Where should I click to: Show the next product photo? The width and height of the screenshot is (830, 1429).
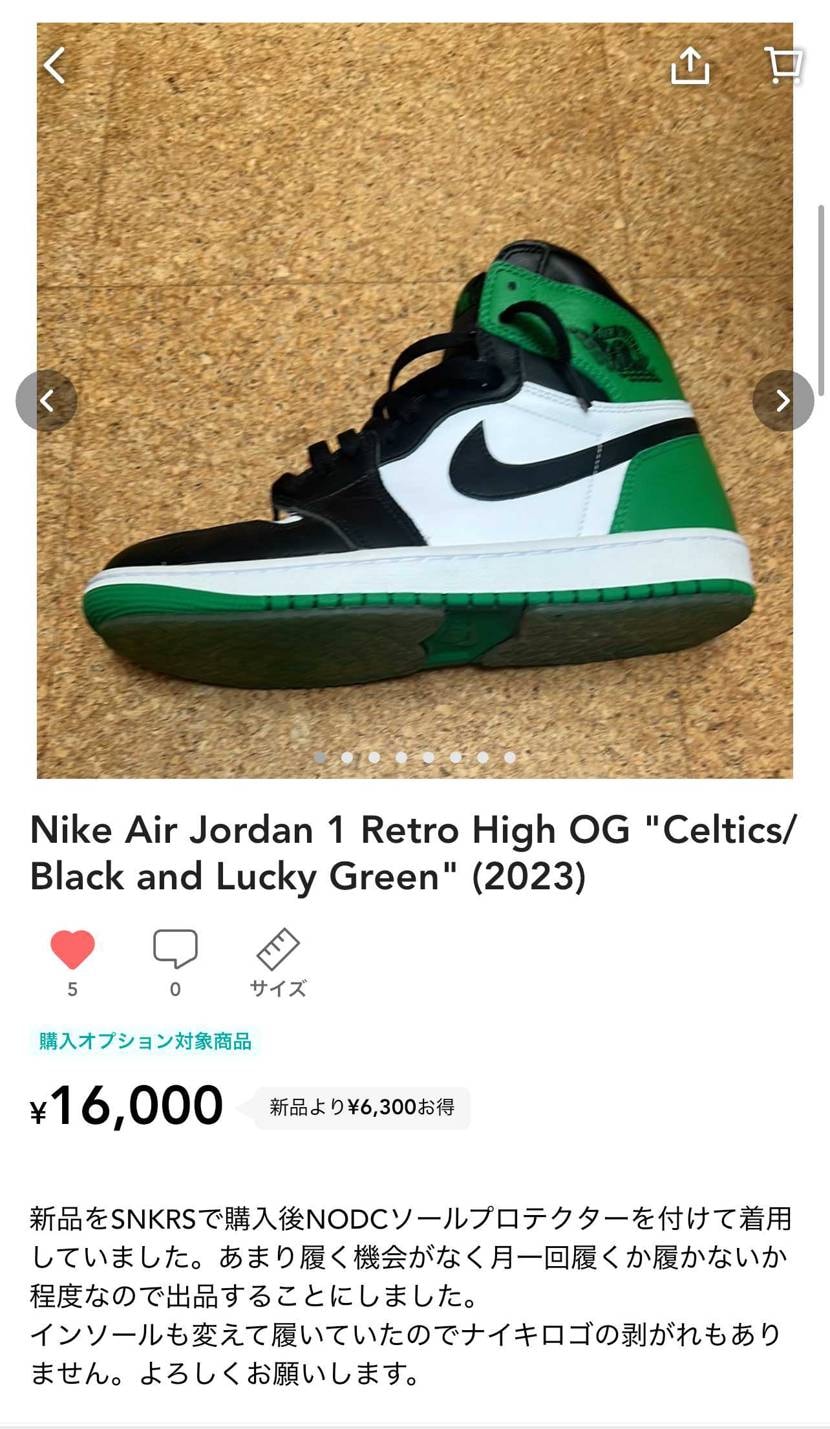pyautogui.click(x=783, y=401)
